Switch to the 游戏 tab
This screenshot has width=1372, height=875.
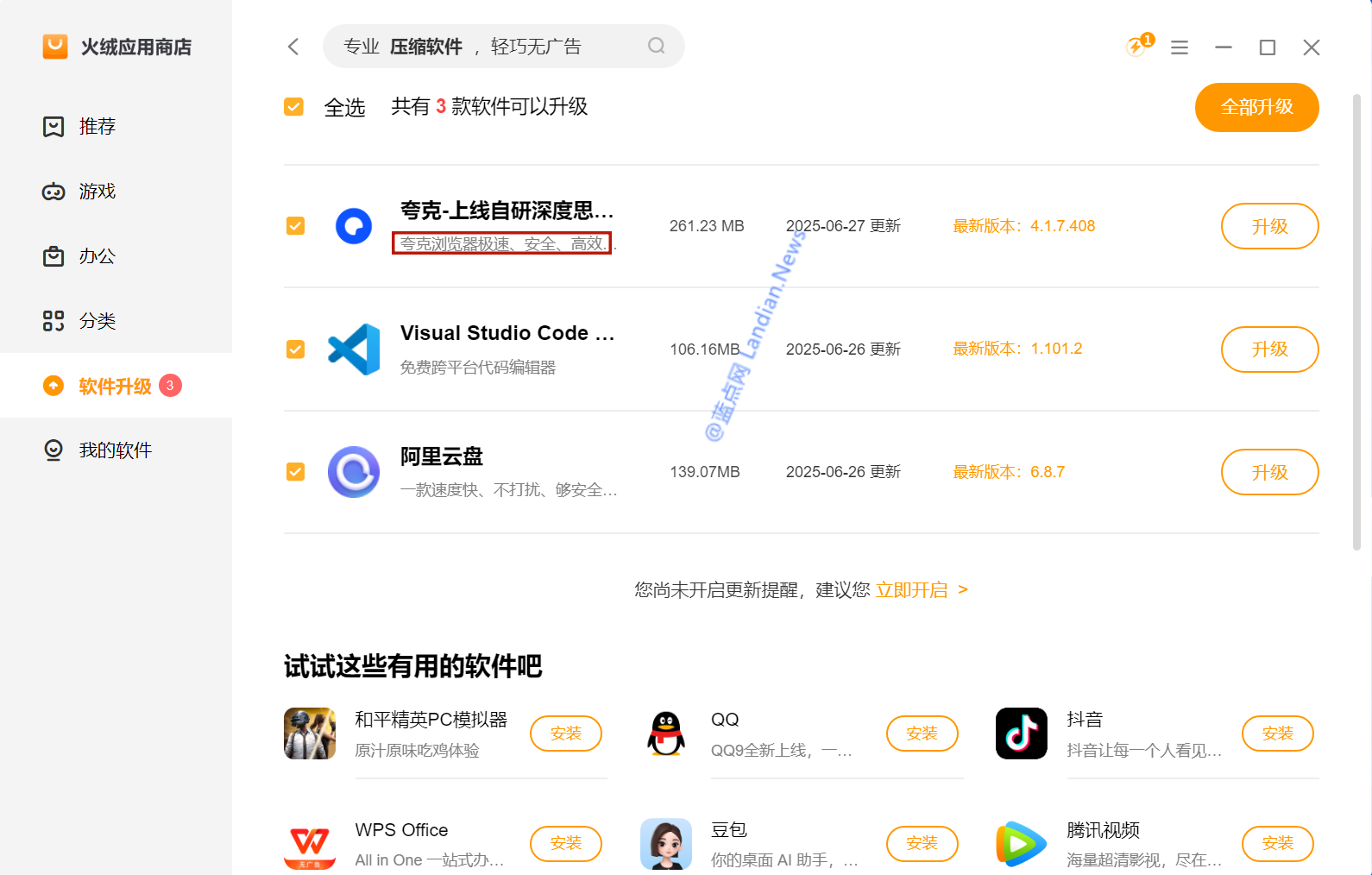pos(97,192)
